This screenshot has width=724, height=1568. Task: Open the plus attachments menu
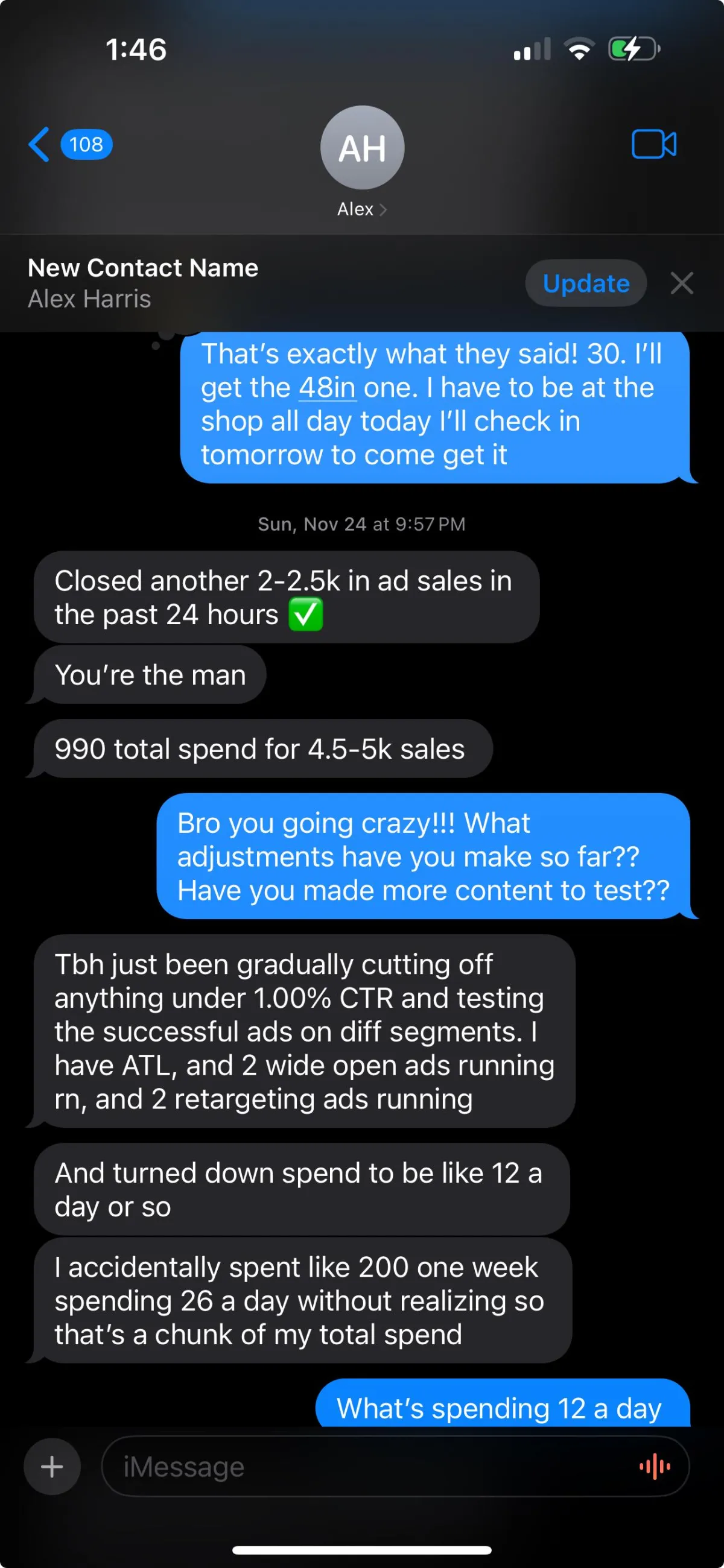(52, 1466)
